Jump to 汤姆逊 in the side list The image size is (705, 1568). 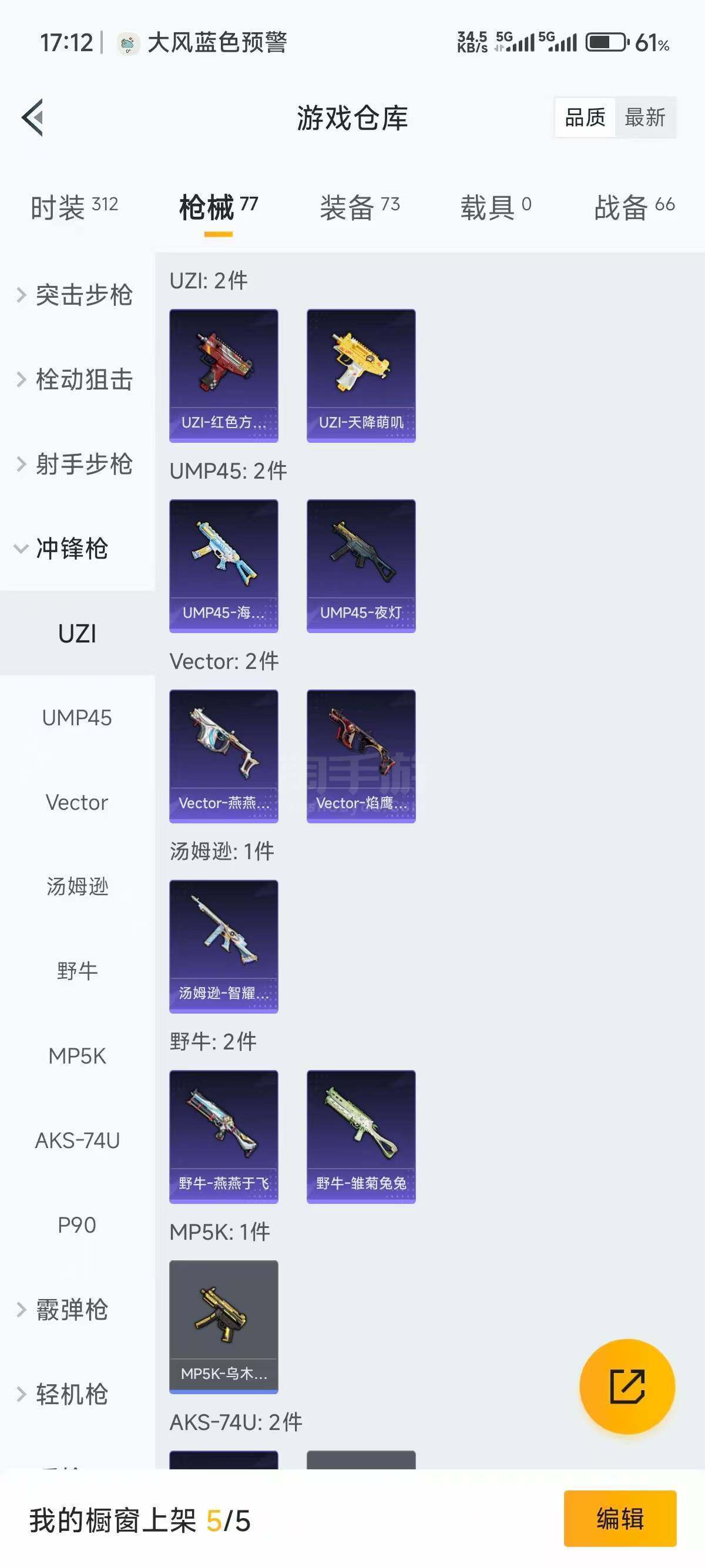77,886
